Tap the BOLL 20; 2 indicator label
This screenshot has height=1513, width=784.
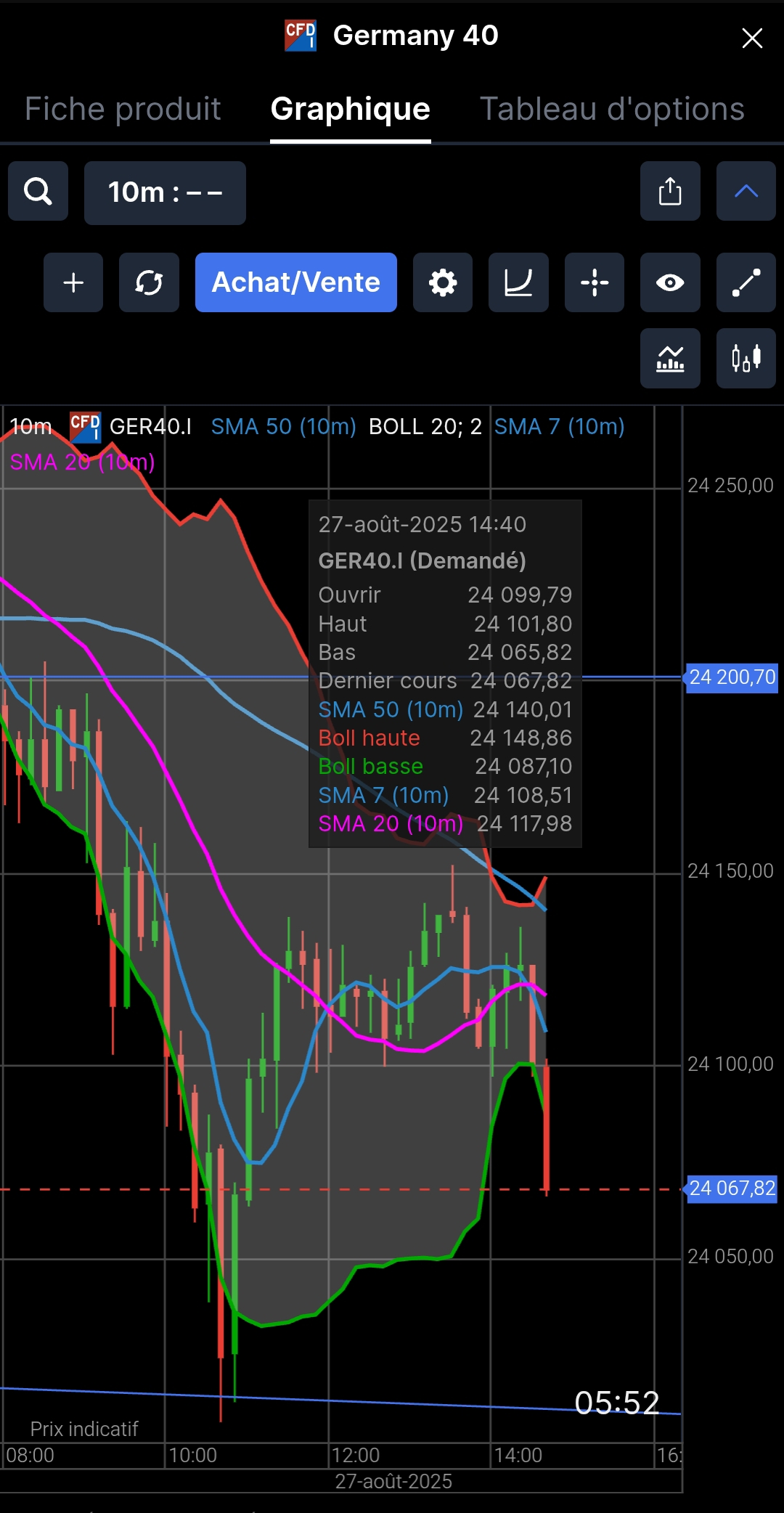[425, 426]
